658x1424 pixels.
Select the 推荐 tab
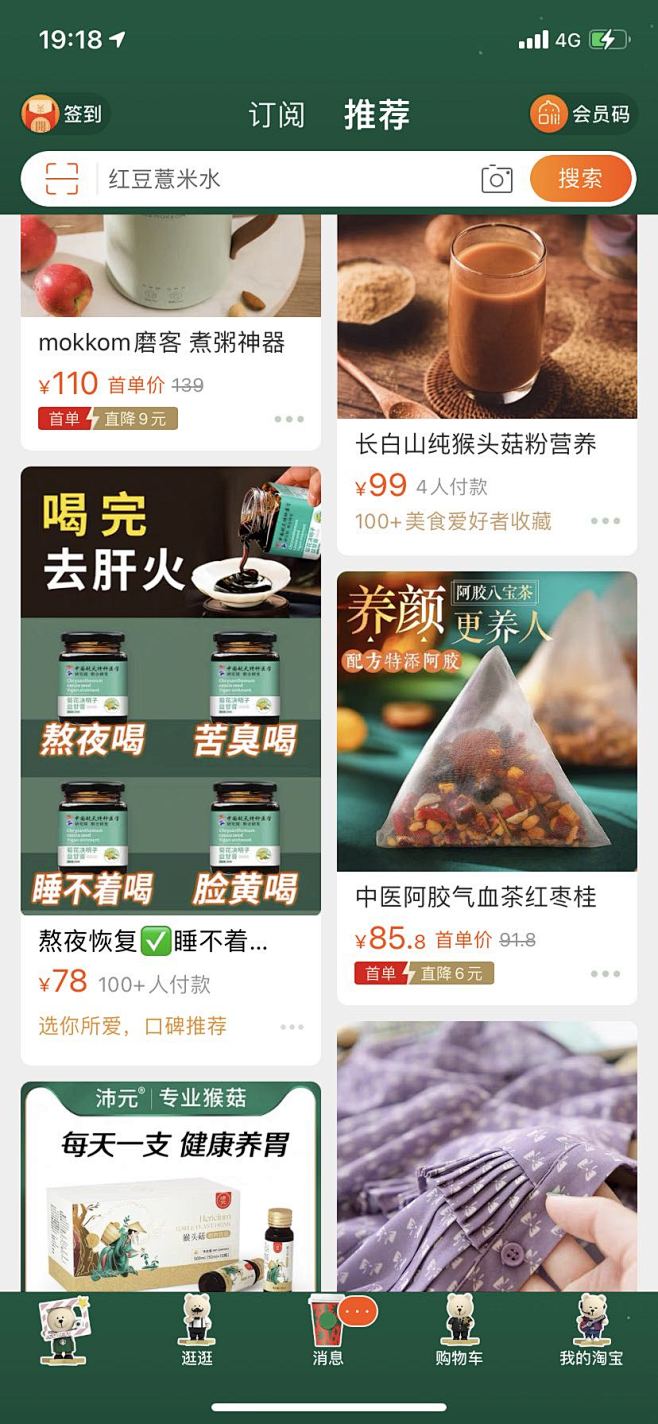point(377,115)
